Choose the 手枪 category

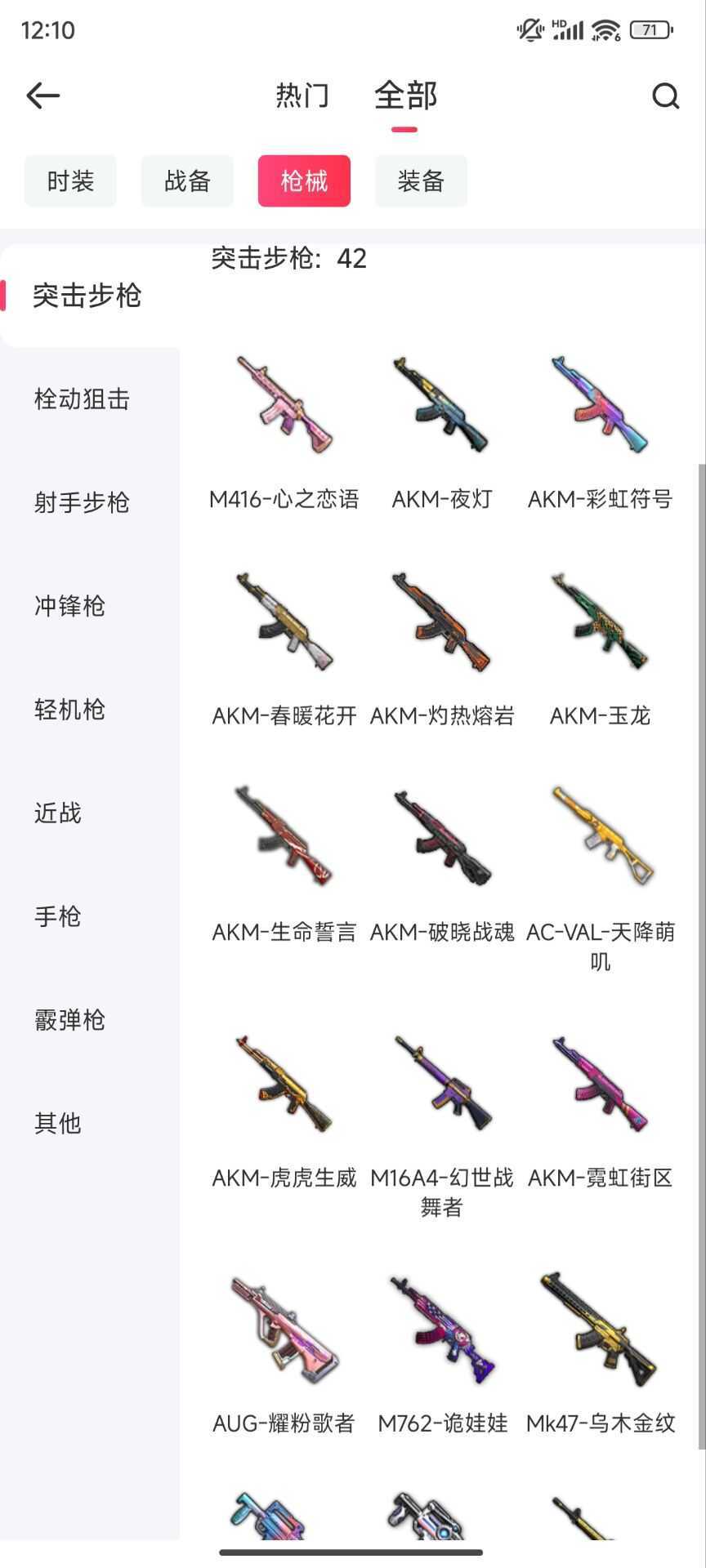coord(57,916)
